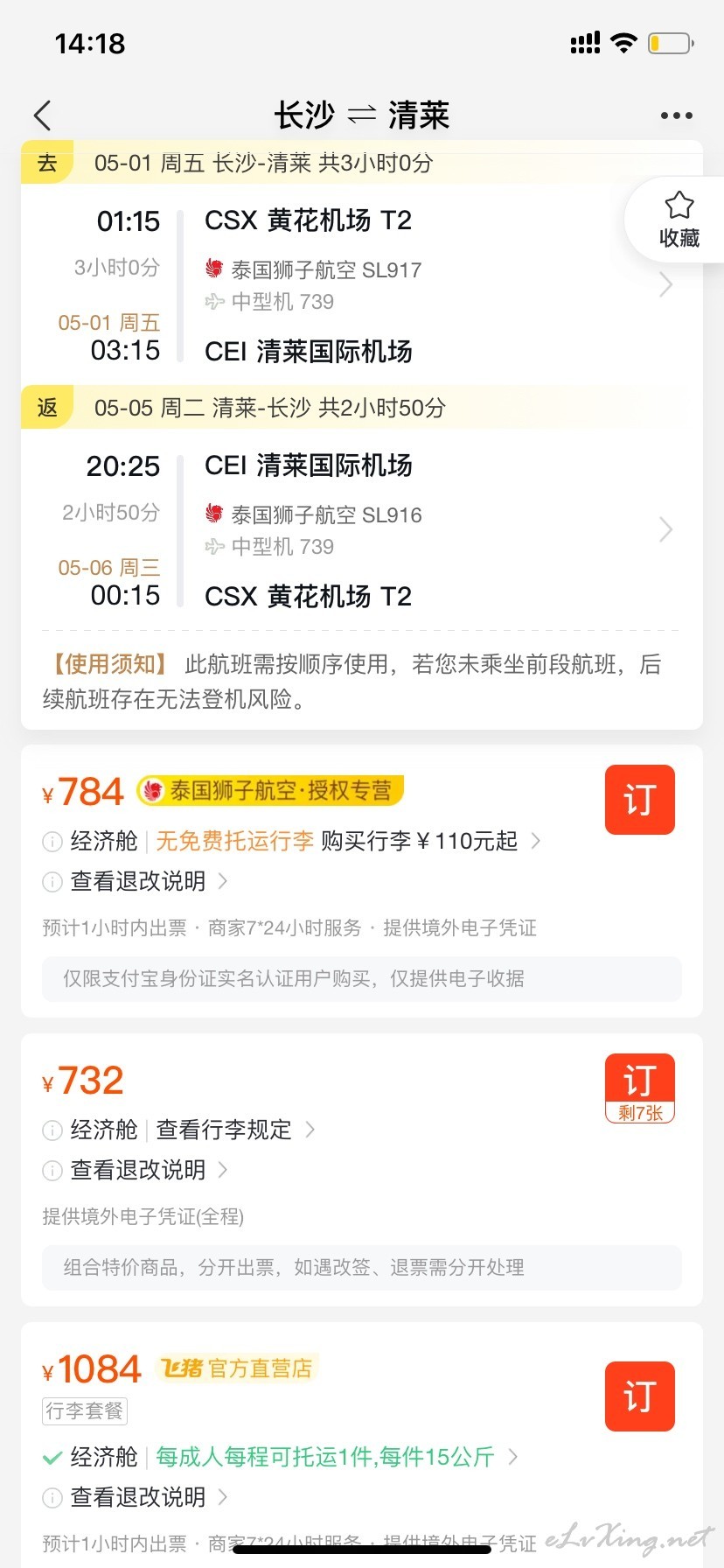Screen dimensions: 724x1568
Task: Tap 收藏 to favorite this flight
Action: (679, 220)
